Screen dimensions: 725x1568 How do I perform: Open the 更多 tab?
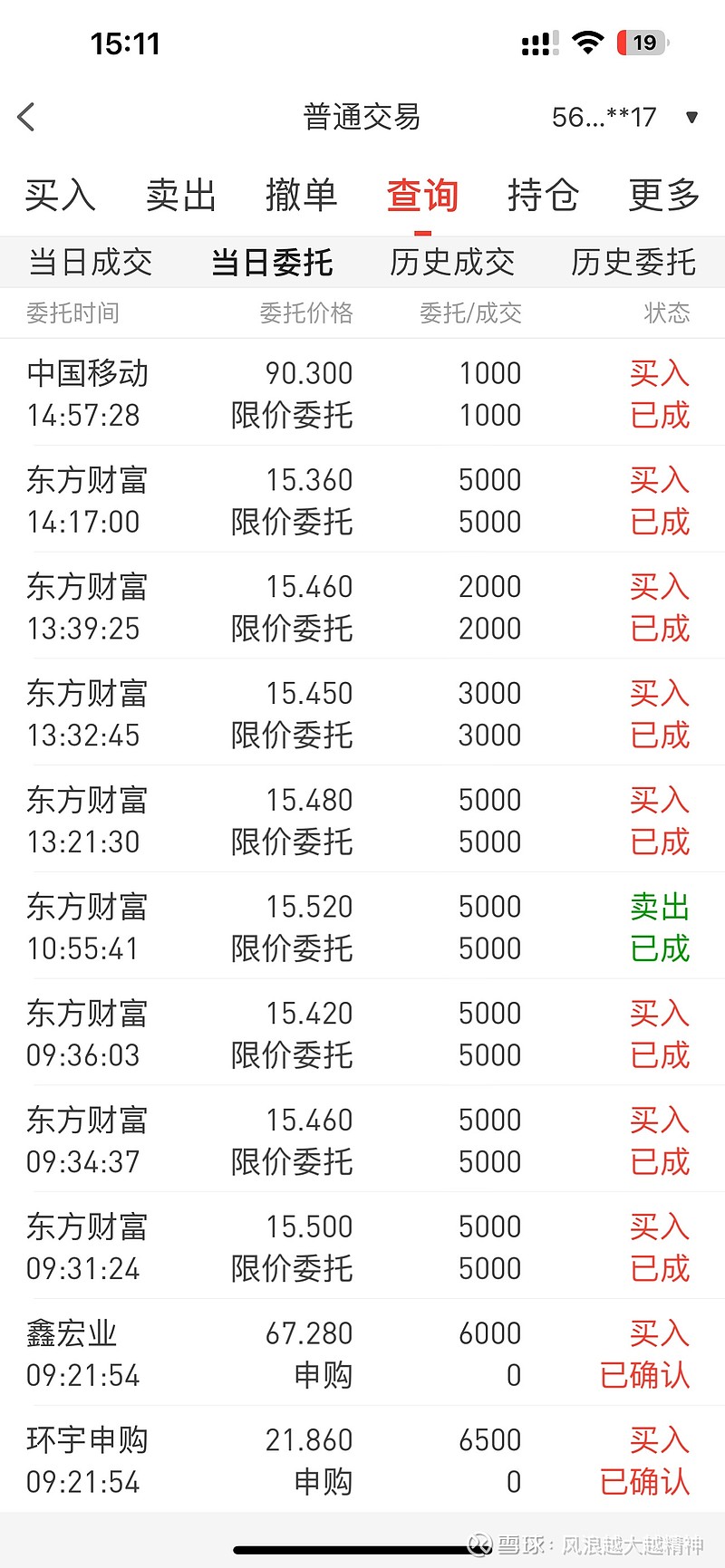click(x=664, y=195)
